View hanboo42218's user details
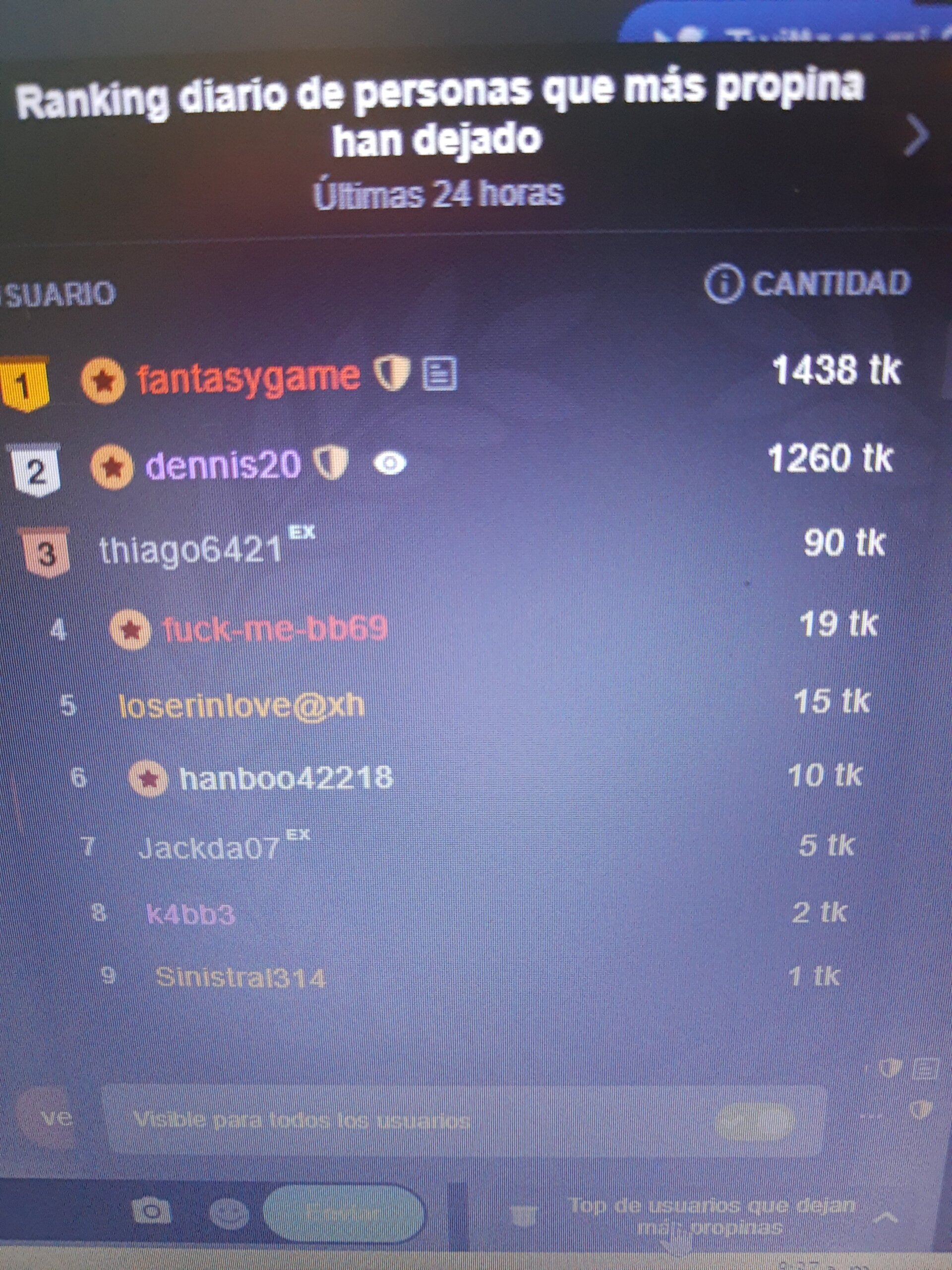Viewport: 952px width, 1270px height. 286,778
